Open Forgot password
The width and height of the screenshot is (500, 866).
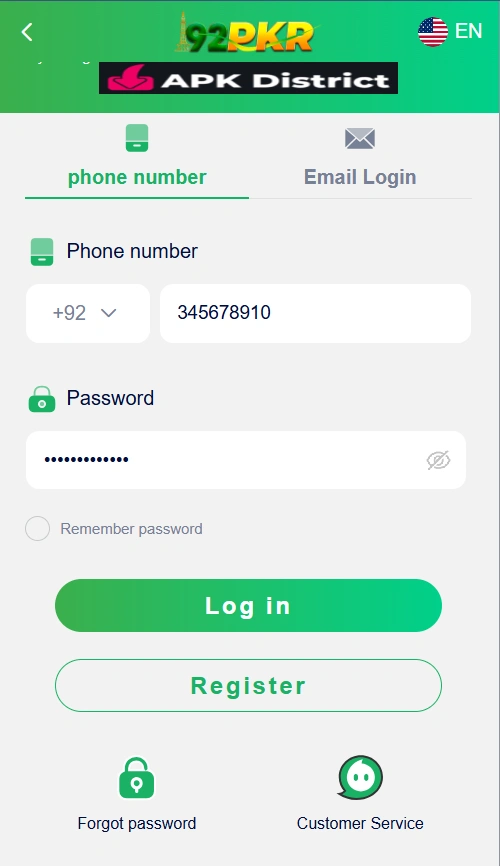point(137,794)
